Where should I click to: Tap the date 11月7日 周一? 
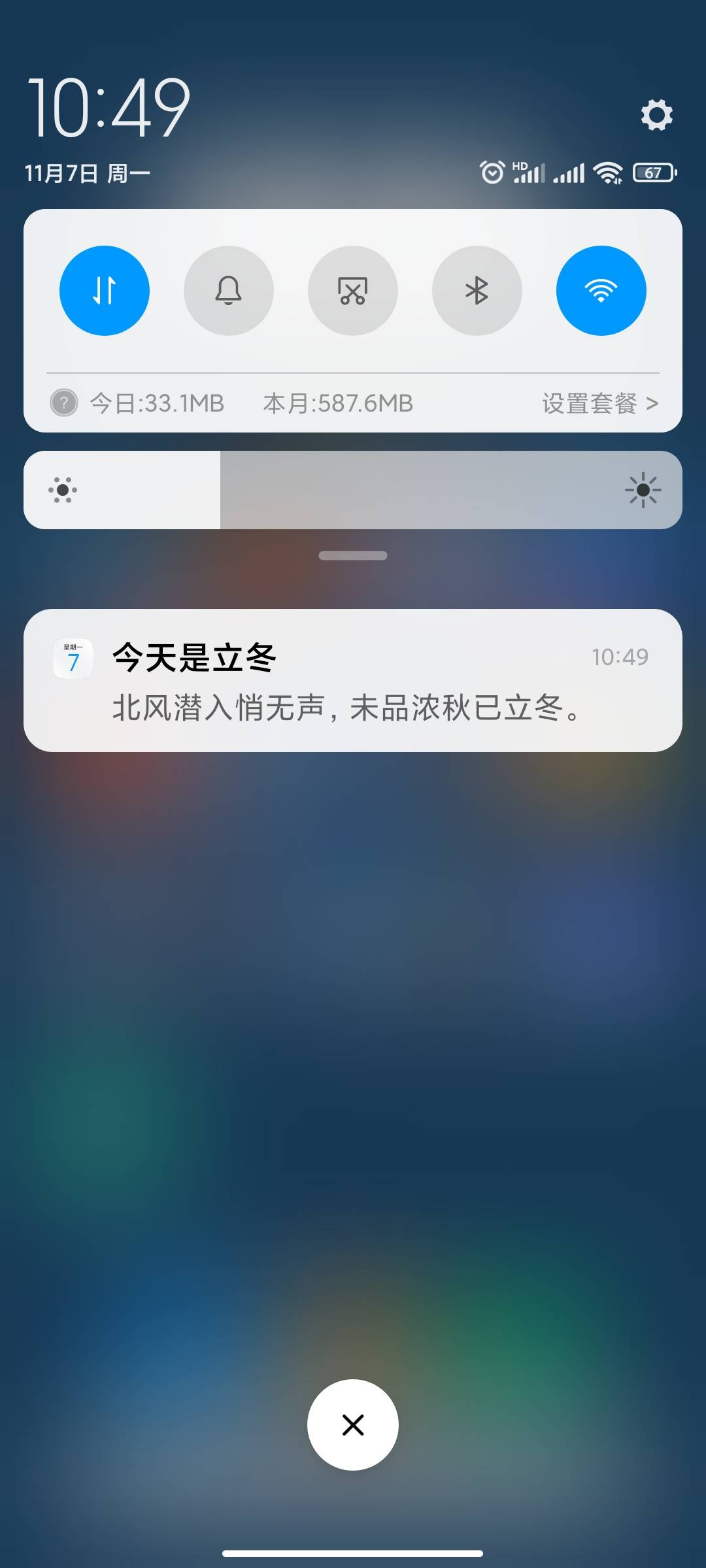[88, 172]
